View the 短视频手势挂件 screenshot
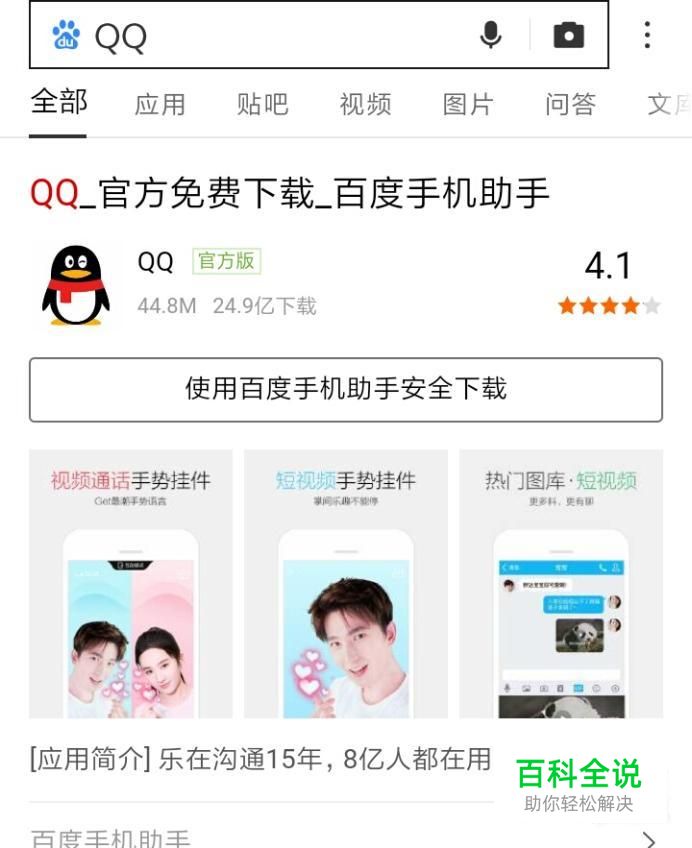The width and height of the screenshot is (692, 848). click(346, 584)
